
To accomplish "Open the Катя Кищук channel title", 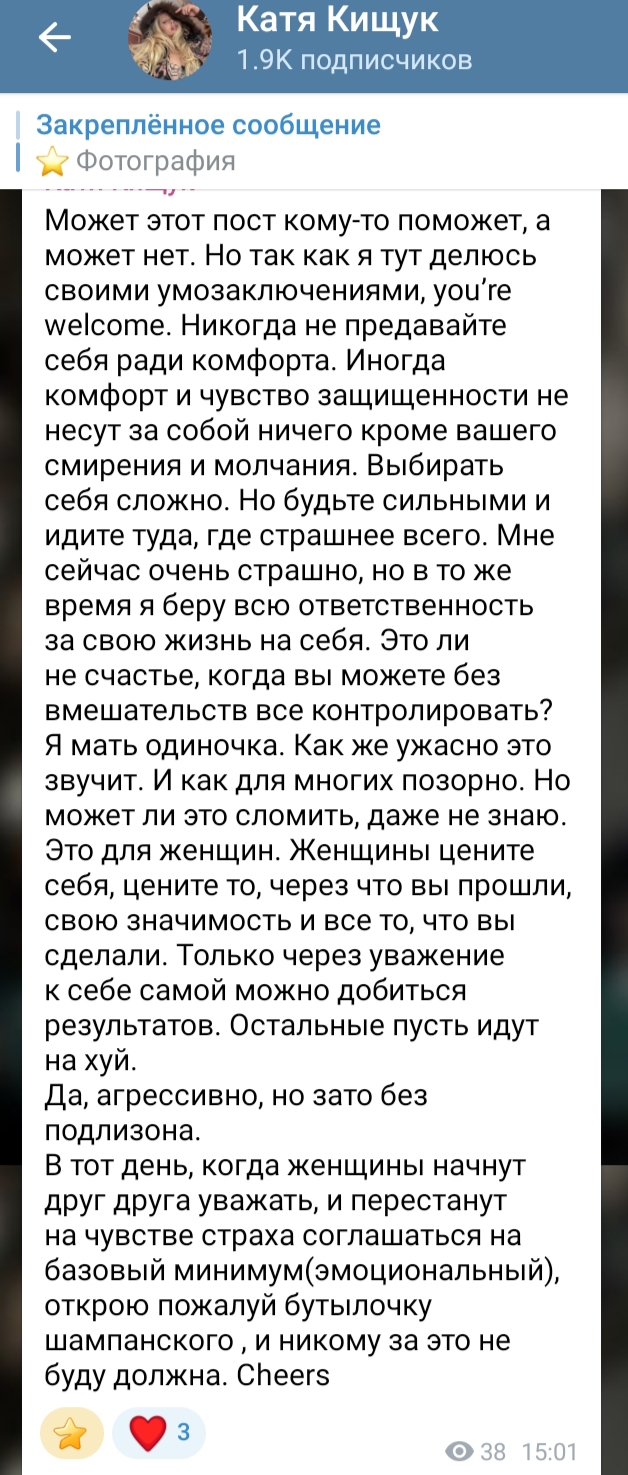I will point(337,20).
